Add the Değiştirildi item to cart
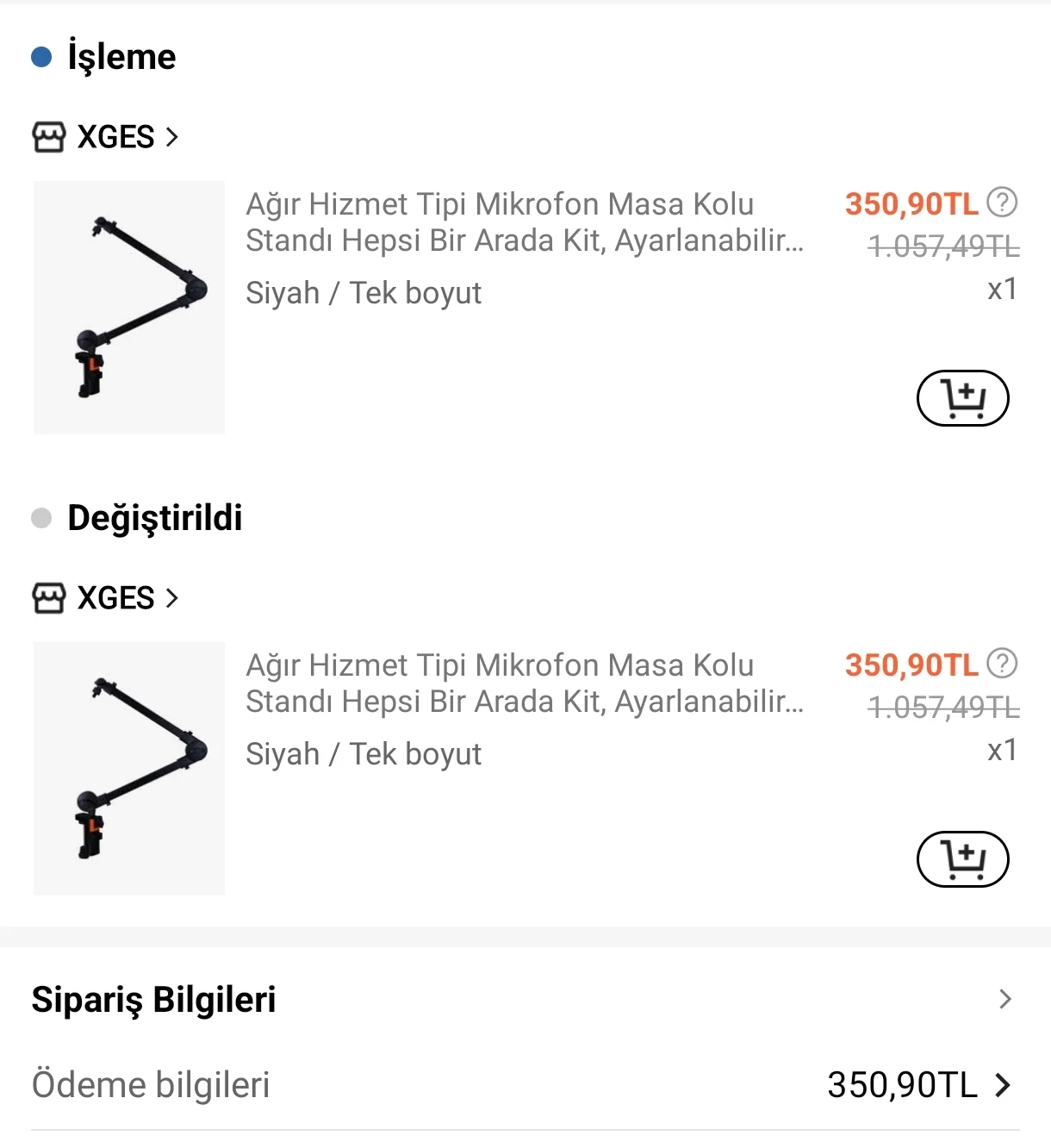The image size is (1051, 1148). pos(962,859)
